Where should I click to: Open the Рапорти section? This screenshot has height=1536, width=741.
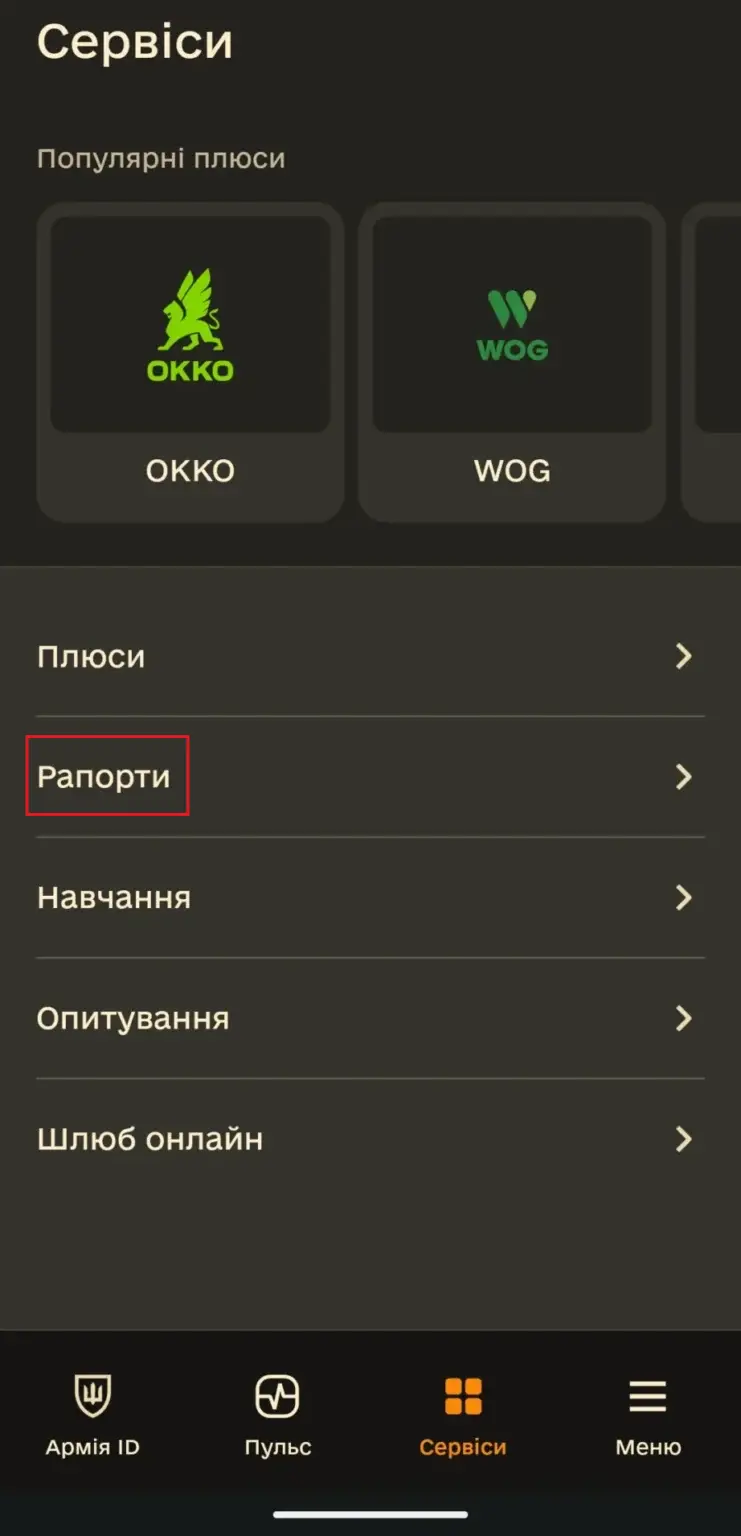click(x=370, y=777)
